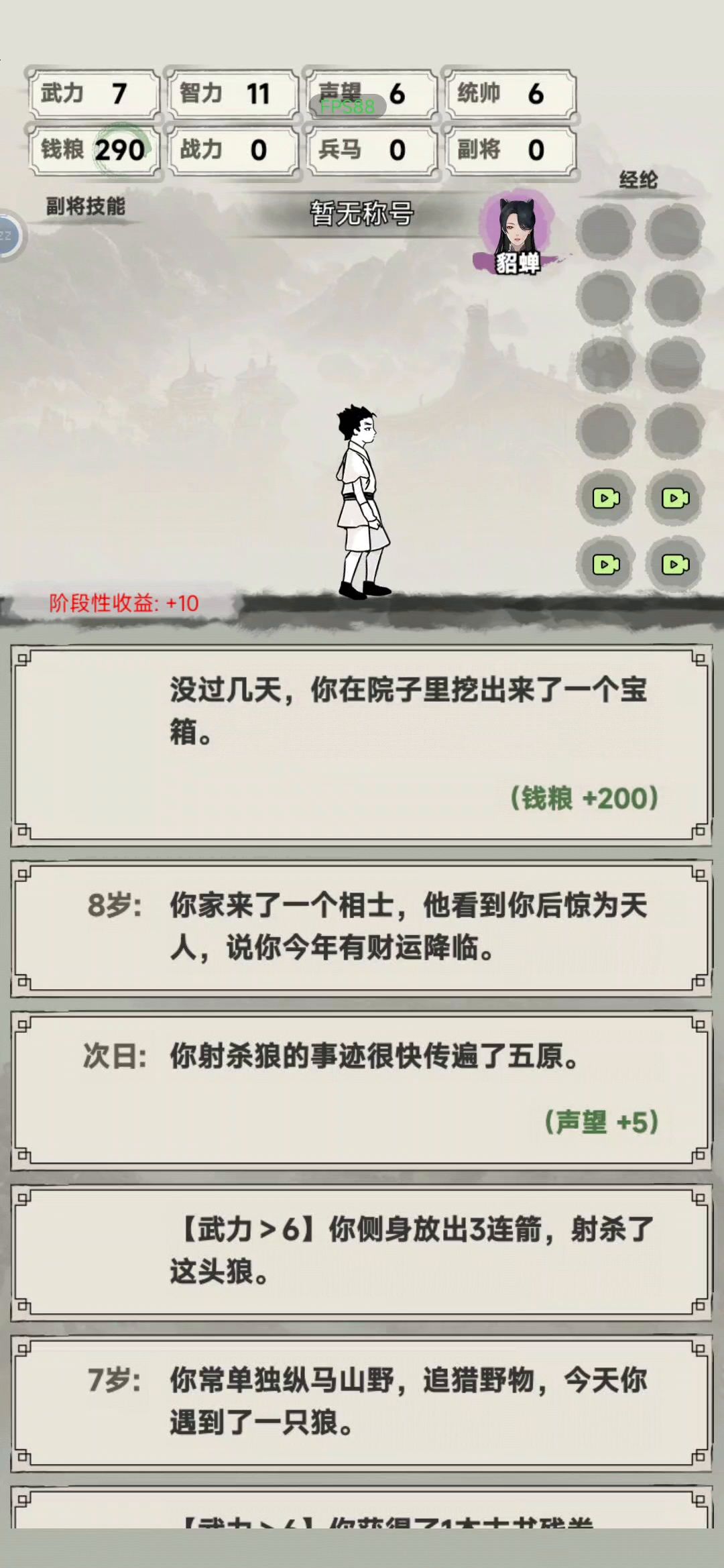Screen dimensions: 724x1568
Task: Tap the 暂无称号 title banner
Action: click(361, 214)
